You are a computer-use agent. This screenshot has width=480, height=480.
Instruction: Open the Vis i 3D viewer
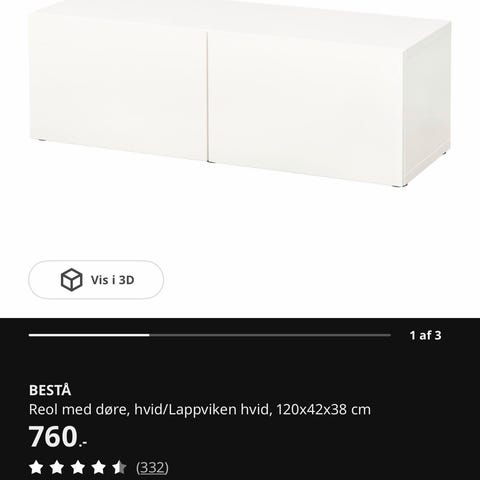coord(96,280)
